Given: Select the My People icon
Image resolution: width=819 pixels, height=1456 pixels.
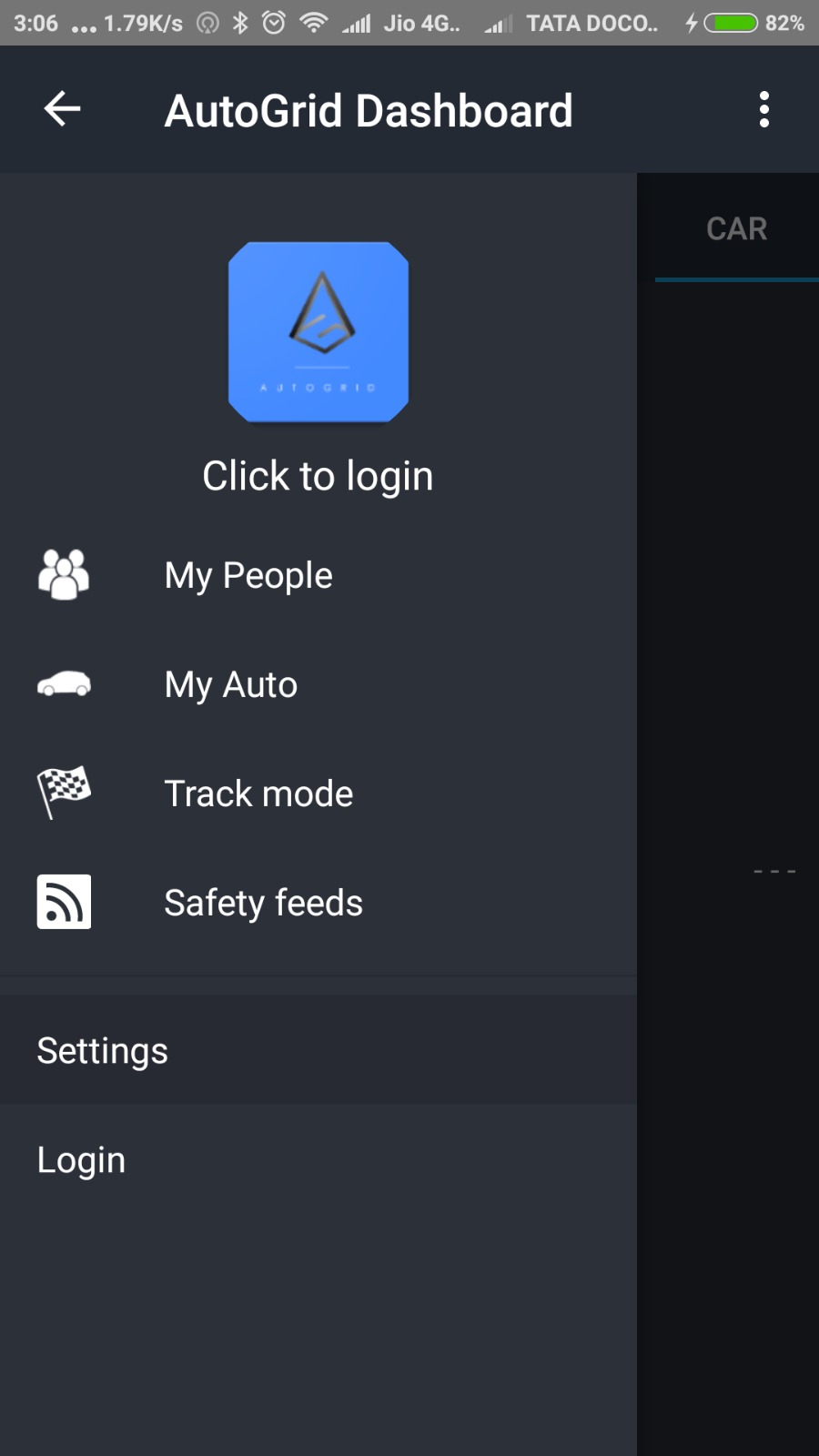Looking at the screenshot, I should [62, 573].
